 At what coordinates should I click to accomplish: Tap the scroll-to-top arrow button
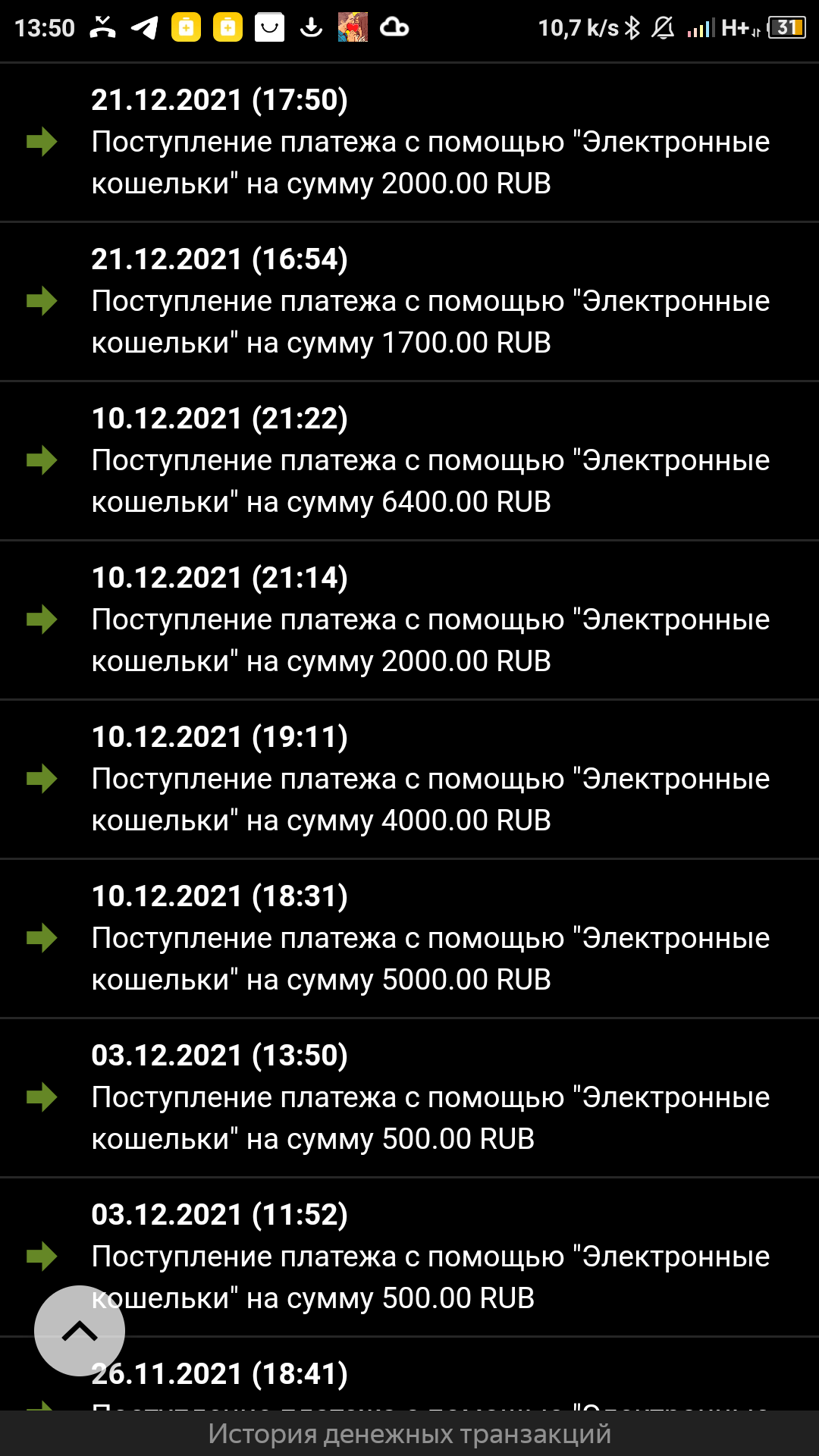click(x=80, y=1331)
